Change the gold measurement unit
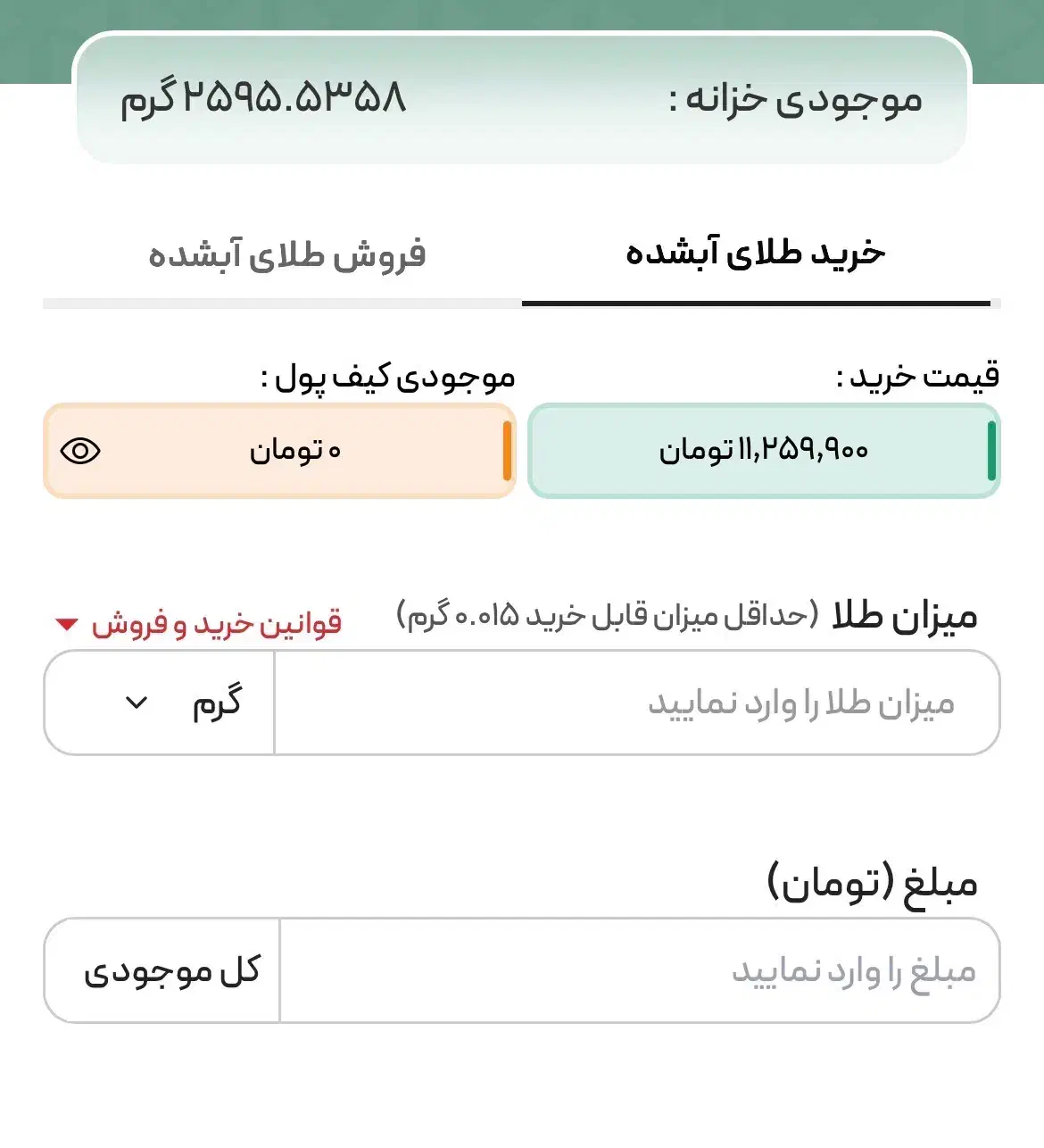Viewport: 1044px width, 1148px height. click(159, 703)
